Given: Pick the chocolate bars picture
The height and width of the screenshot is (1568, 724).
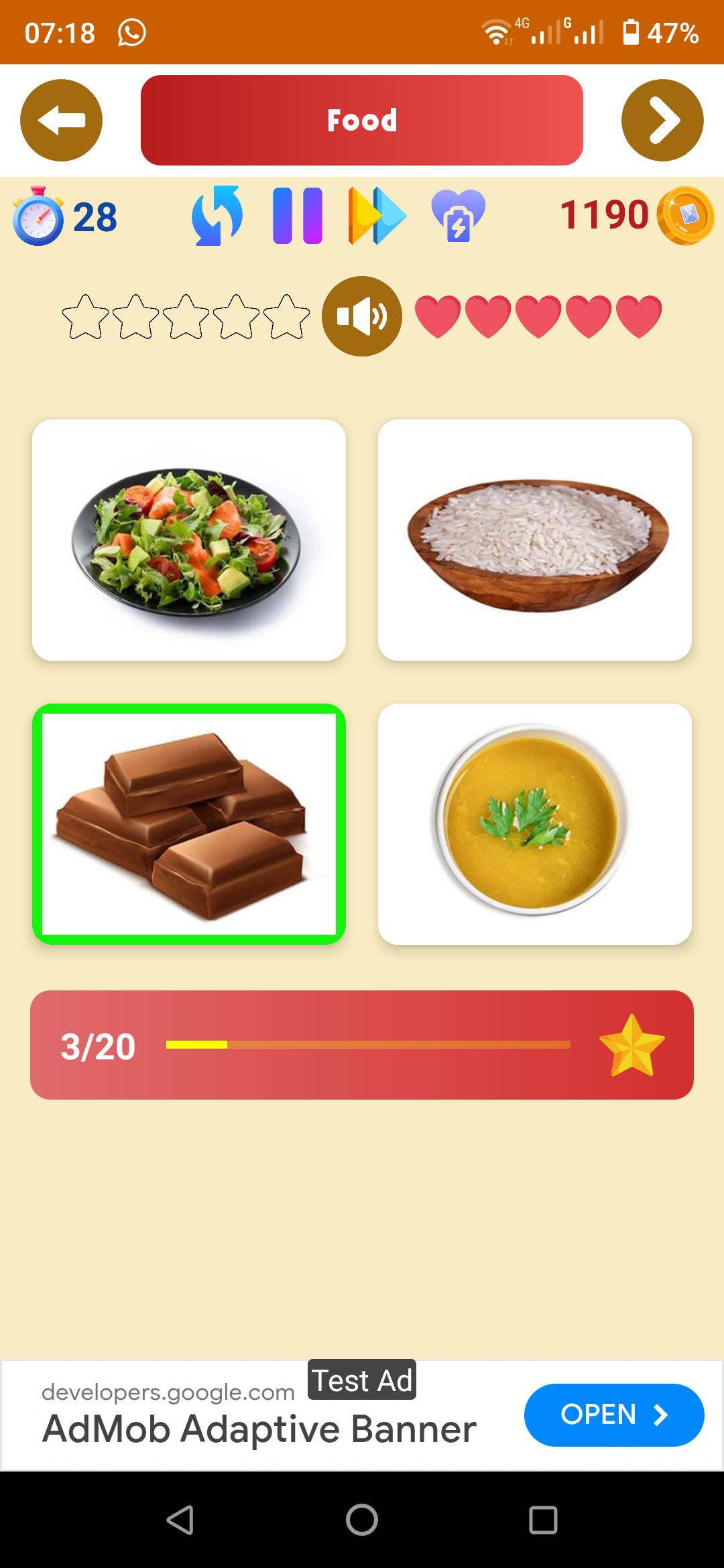Looking at the screenshot, I should 189,824.
